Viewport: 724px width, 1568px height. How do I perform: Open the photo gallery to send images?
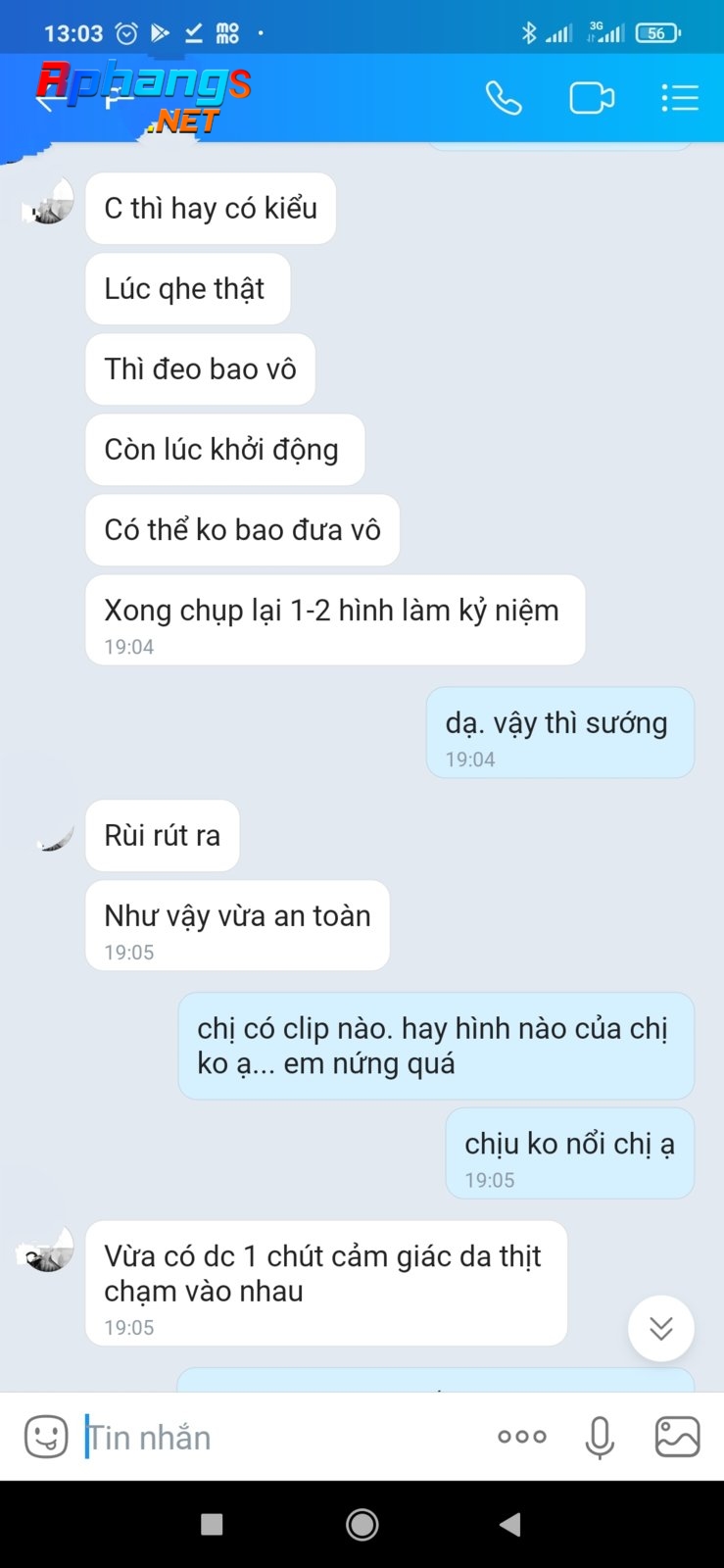coord(677,1437)
